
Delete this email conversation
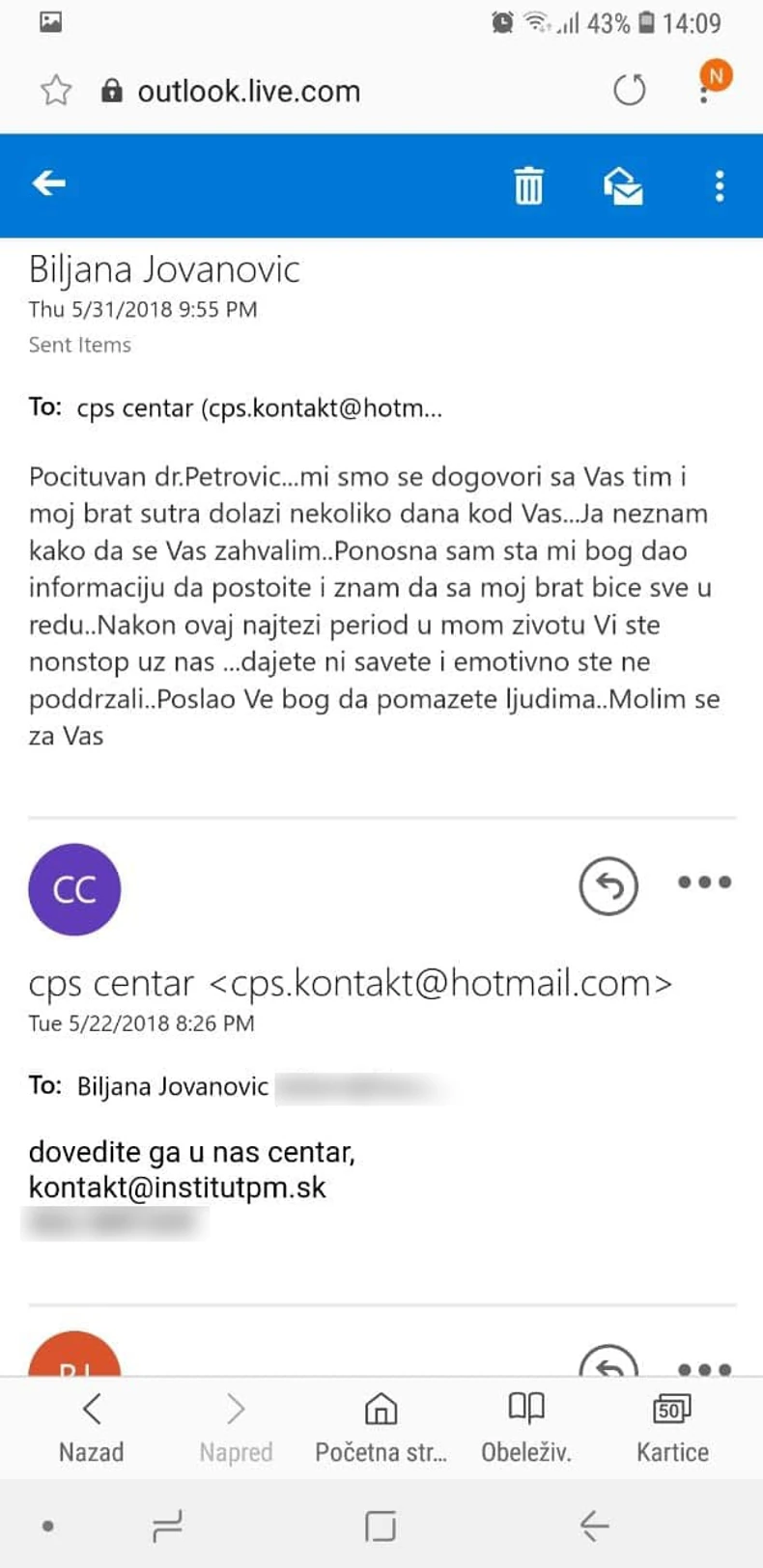[528, 185]
